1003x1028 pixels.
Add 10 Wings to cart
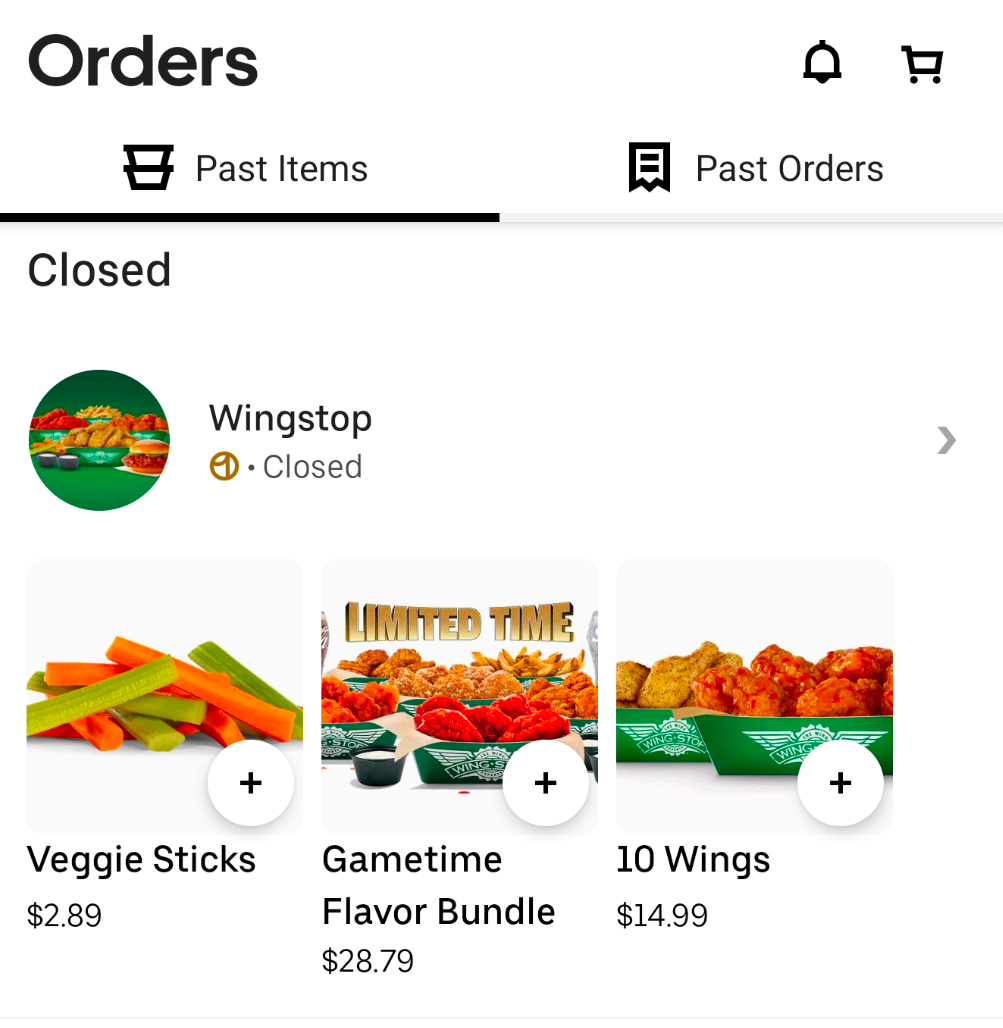[840, 783]
